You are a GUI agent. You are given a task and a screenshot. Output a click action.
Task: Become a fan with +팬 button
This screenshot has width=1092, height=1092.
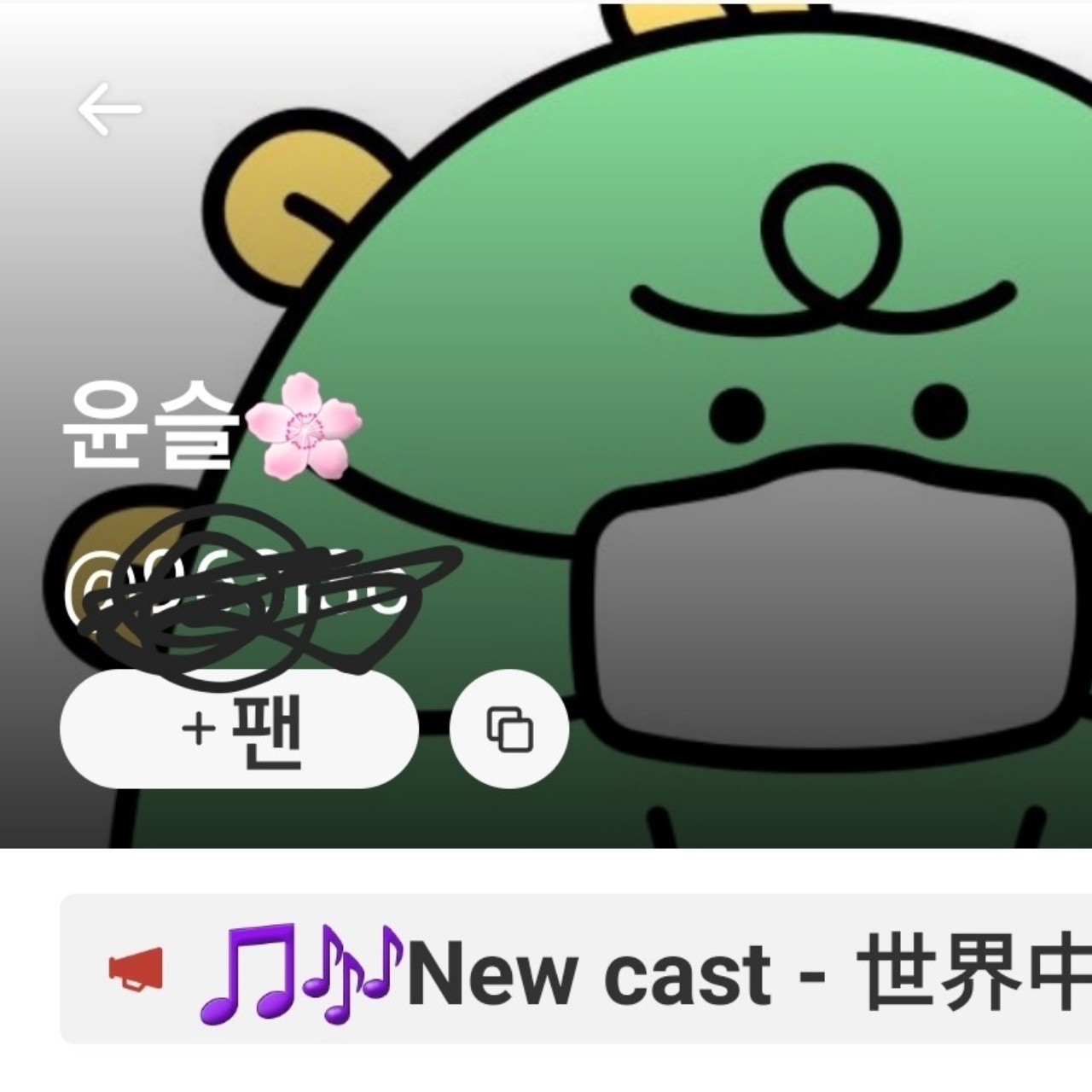click(x=239, y=729)
